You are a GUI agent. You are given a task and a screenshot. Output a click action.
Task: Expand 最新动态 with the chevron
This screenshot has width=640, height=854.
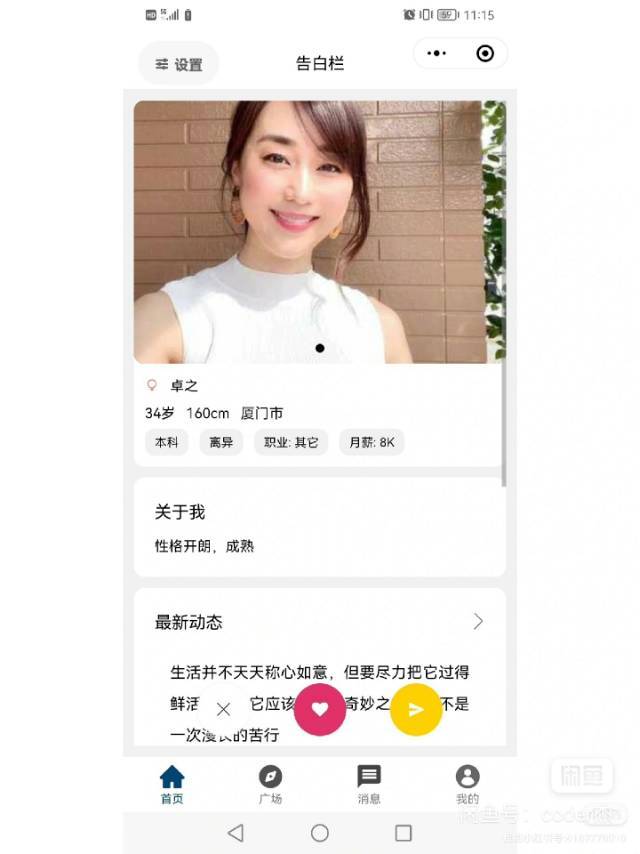[x=478, y=622]
